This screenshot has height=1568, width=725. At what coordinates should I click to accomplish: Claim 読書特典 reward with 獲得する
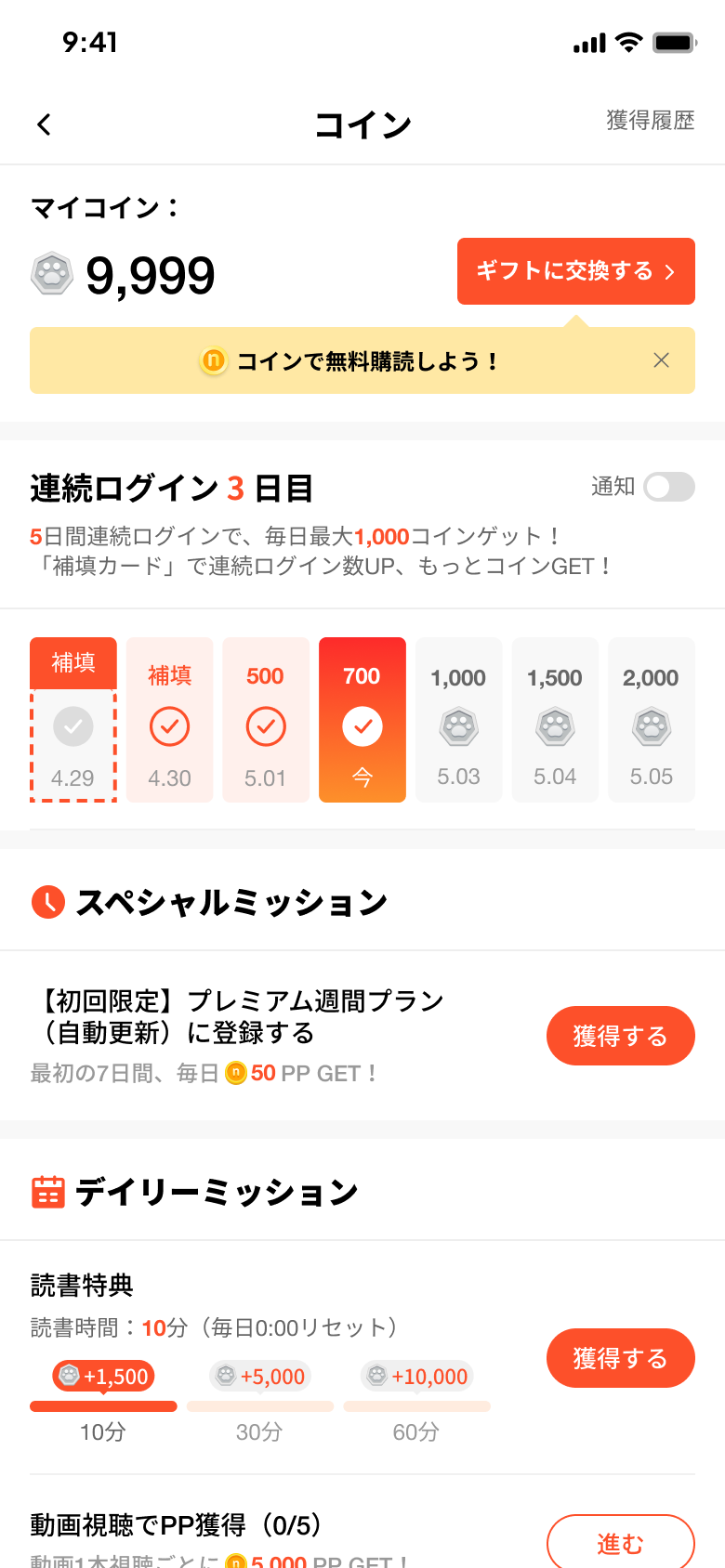[x=620, y=1358]
